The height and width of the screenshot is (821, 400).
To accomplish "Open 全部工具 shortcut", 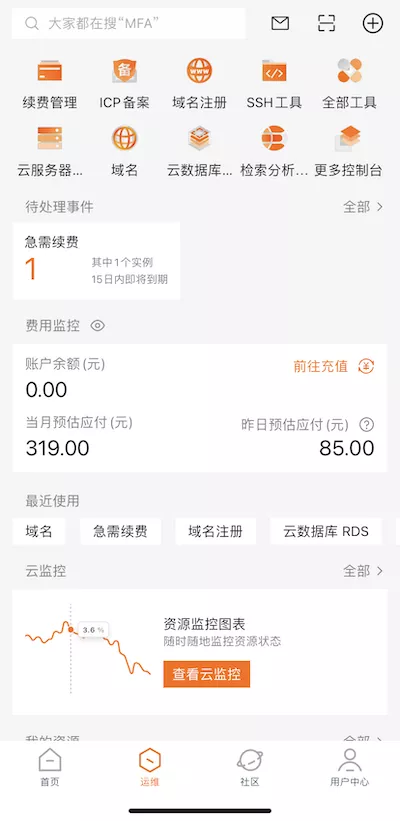I will 349,84.
